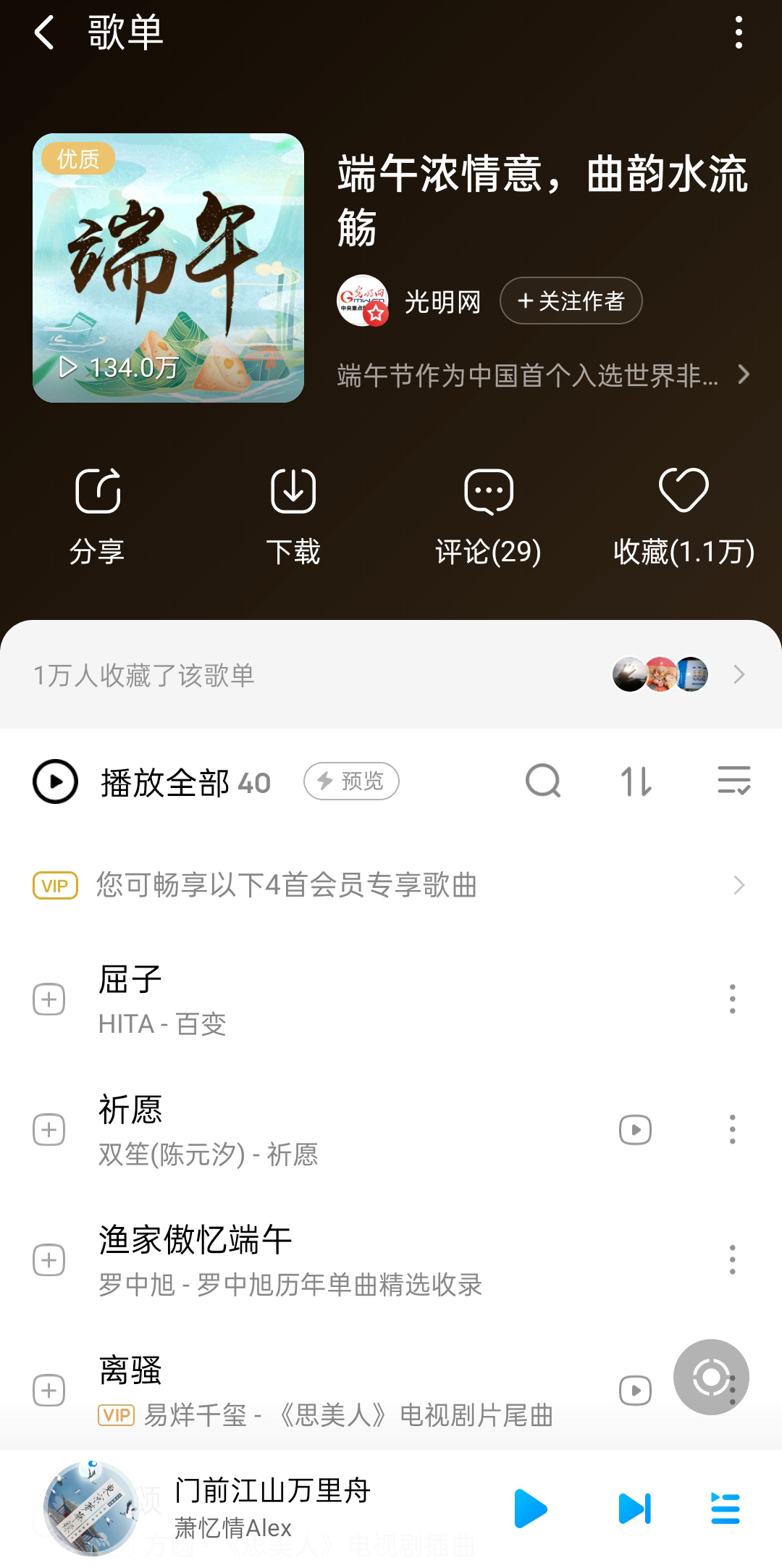The image size is (782, 1568).
Task: Search songs within this playlist
Action: [x=543, y=781]
